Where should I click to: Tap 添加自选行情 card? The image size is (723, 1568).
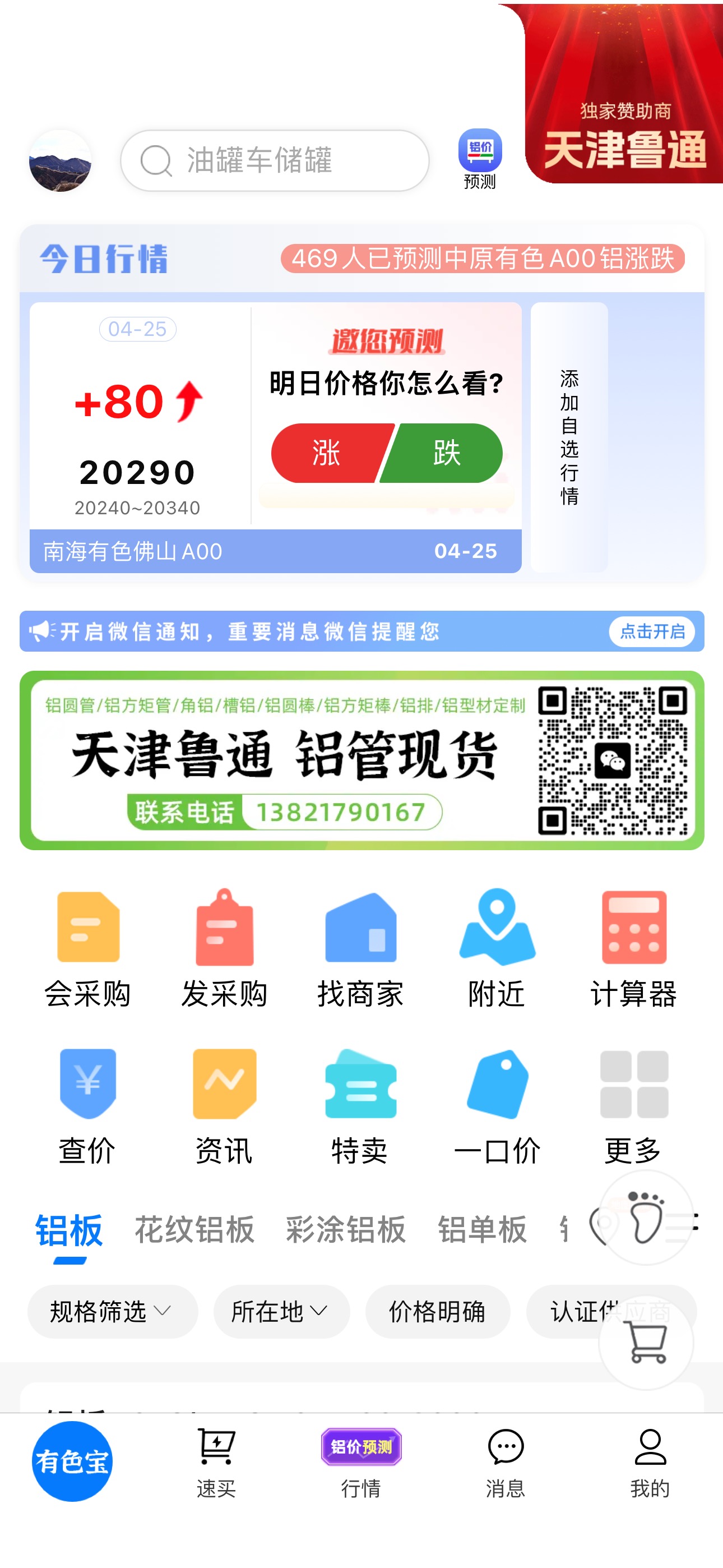pyautogui.click(x=569, y=437)
